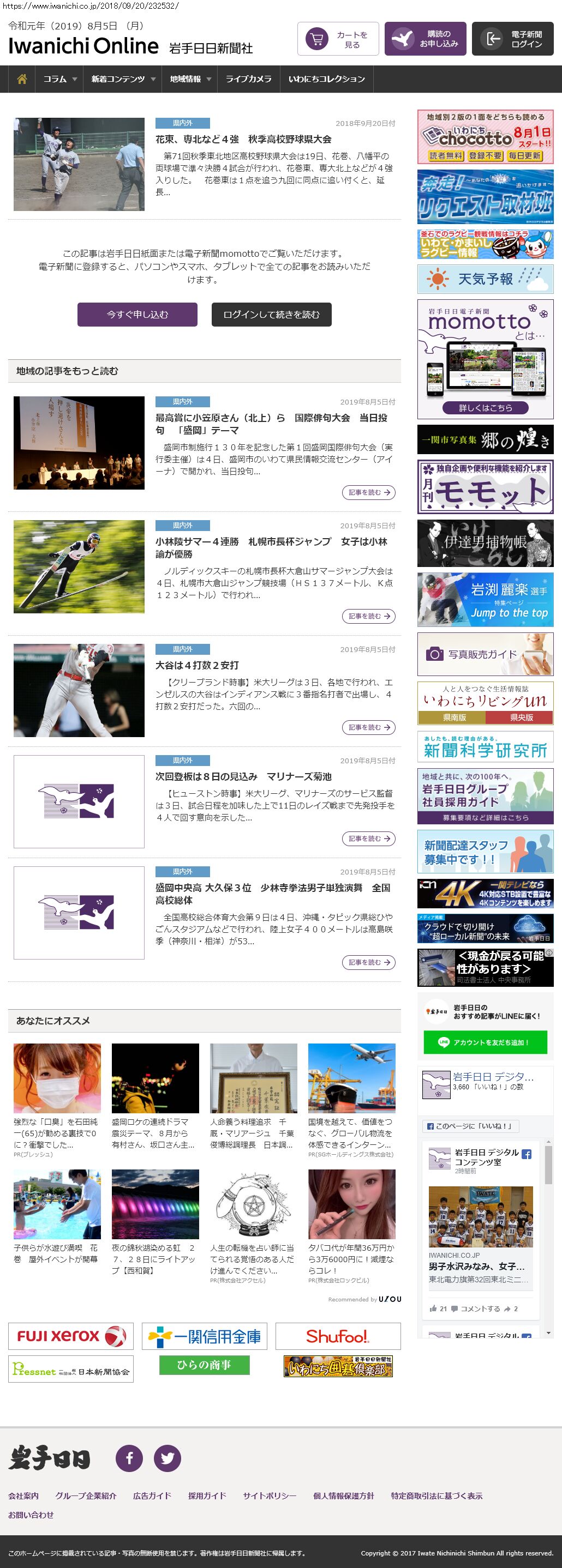Read the 国際俳句大会 article via 記事を読む
562x1568 pixels.
point(368,492)
